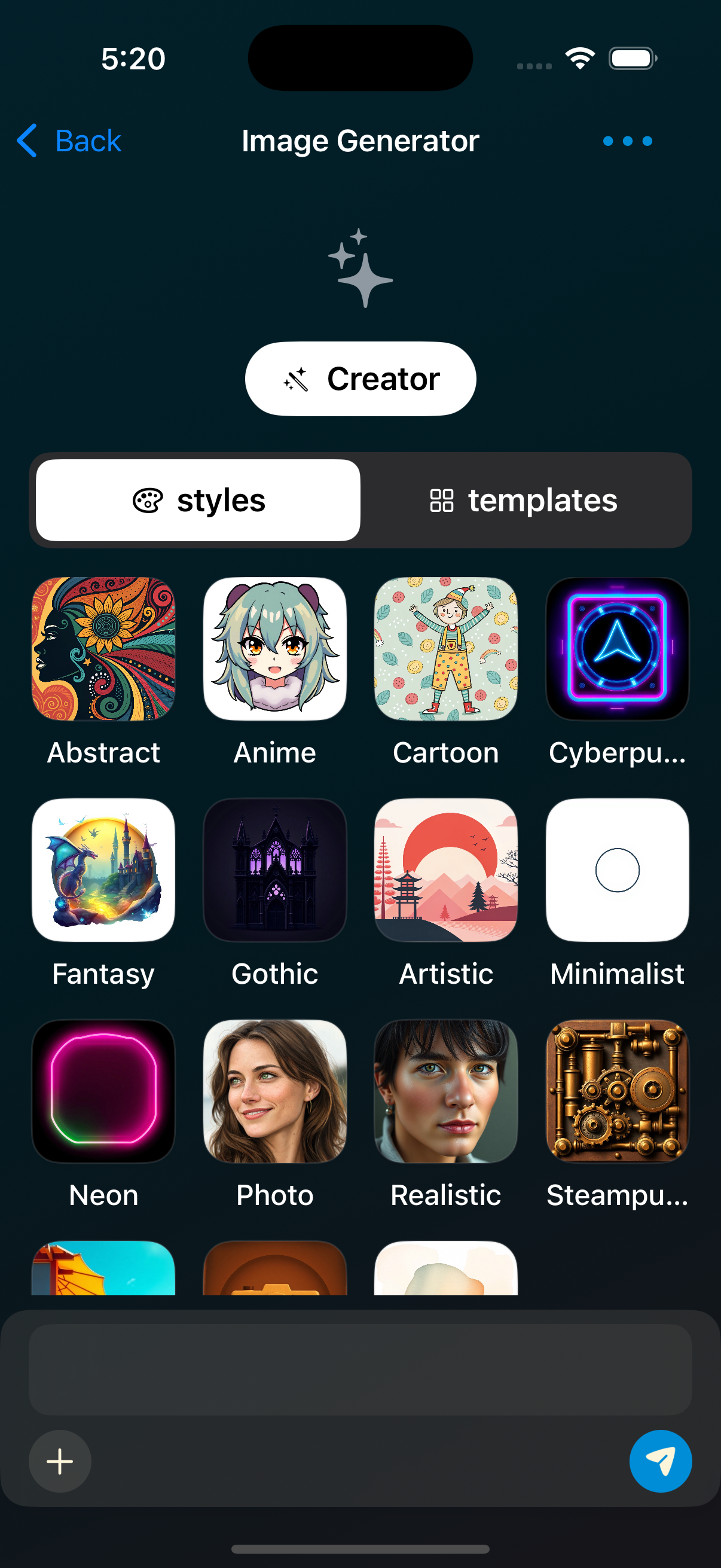Tap the plus attachment icon
This screenshot has width=721, height=1568.
60,1461
